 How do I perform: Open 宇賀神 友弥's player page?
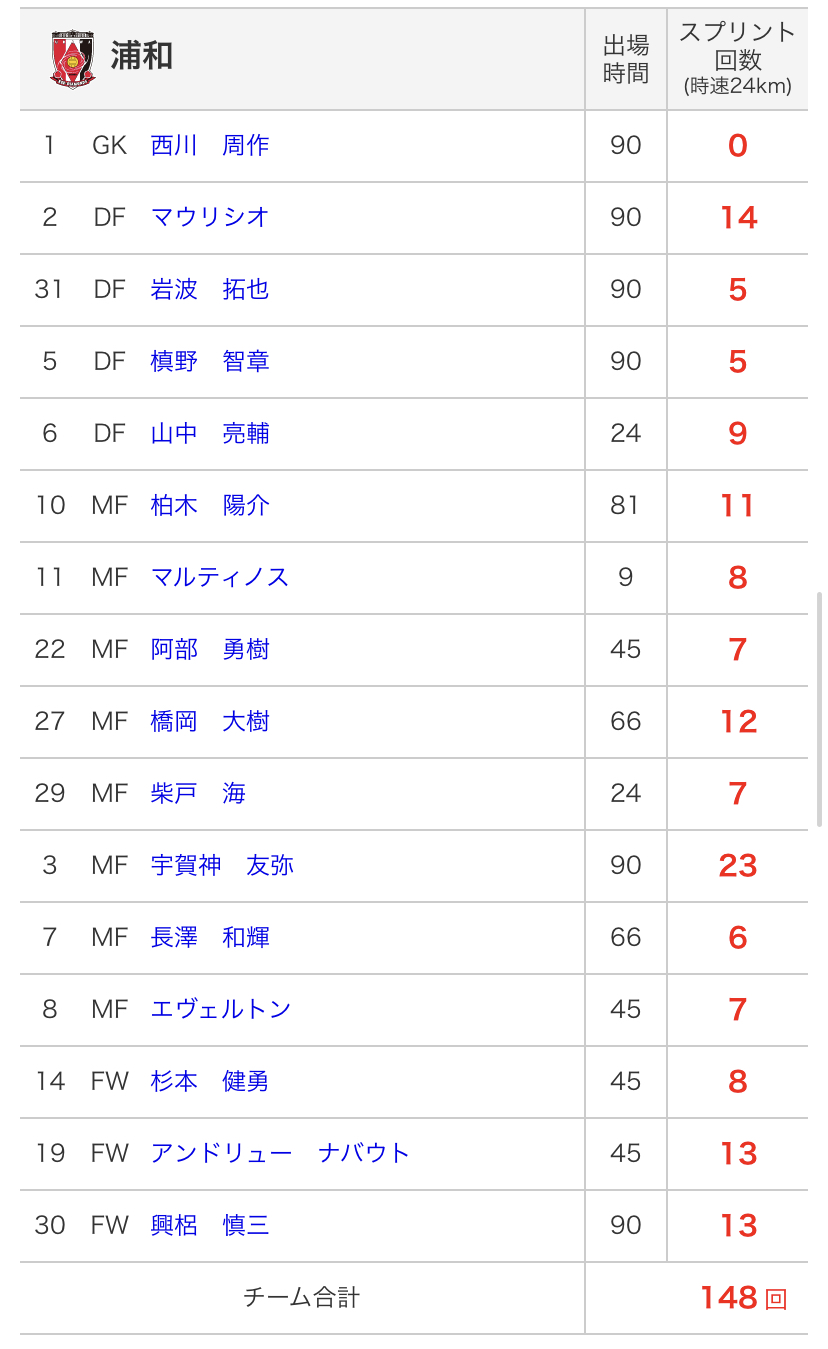pyautogui.click(x=222, y=865)
